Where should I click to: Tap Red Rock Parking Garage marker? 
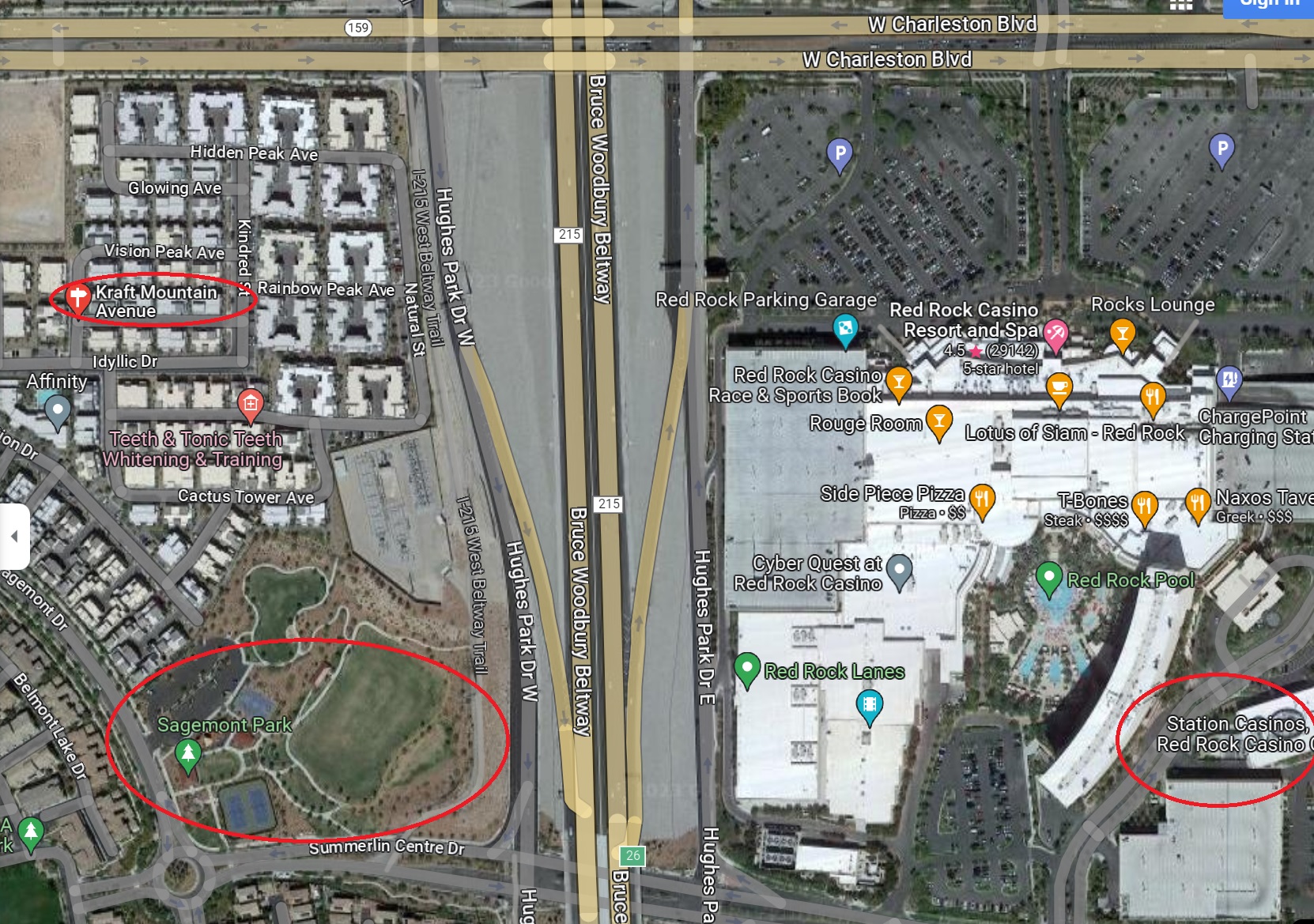tap(844, 328)
